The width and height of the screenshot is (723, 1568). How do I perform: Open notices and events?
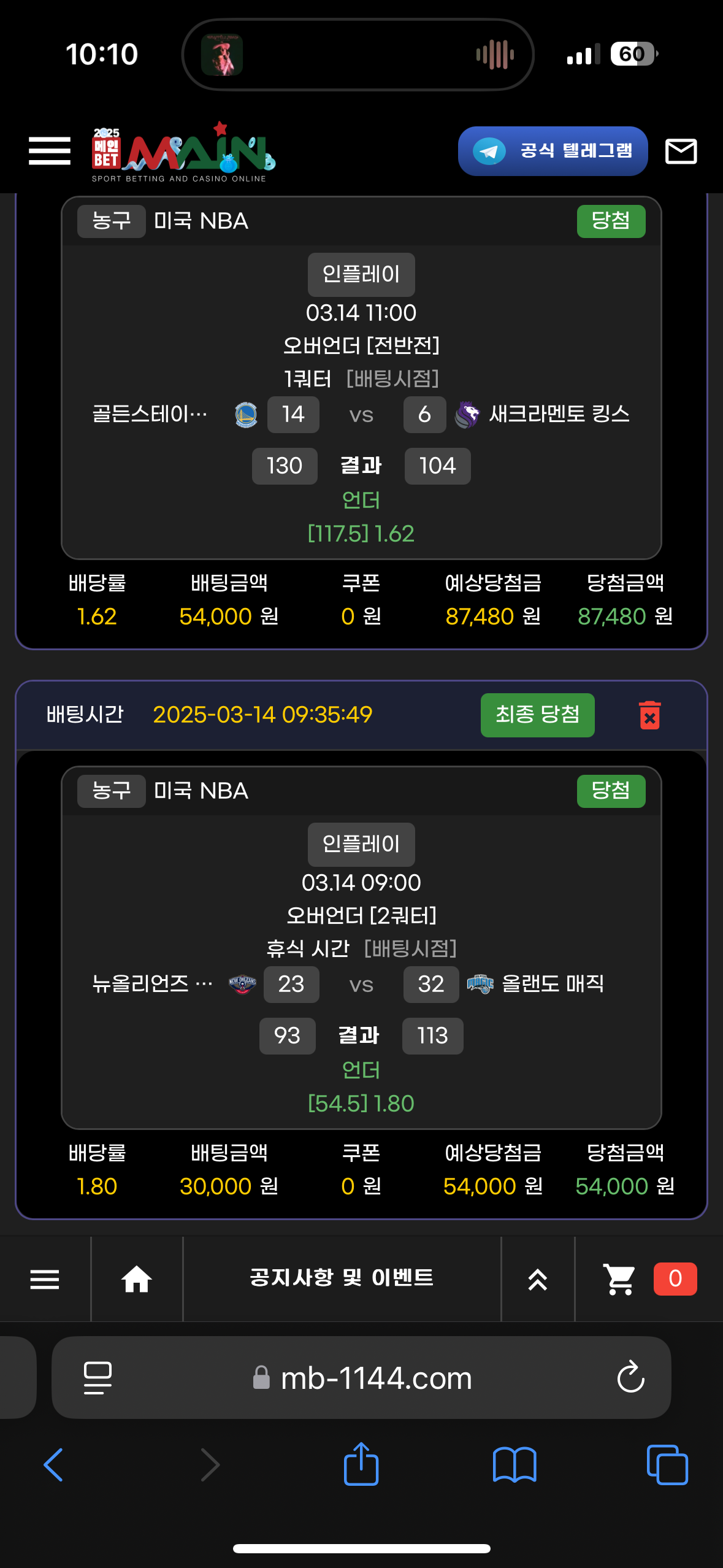click(x=342, y=1278)
